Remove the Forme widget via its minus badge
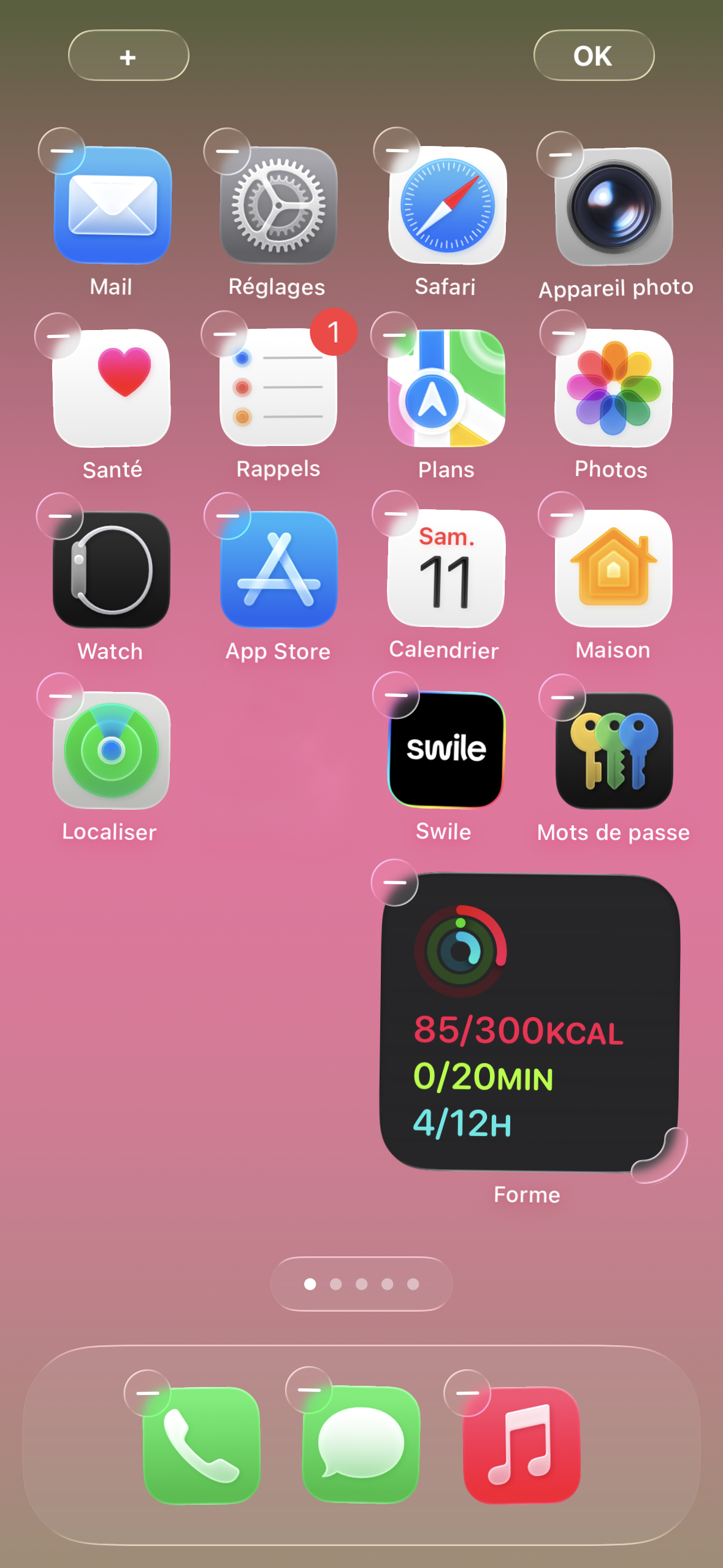Image resolution: width=723 pixels, height=1568 pixels. [x=395, y=882]
